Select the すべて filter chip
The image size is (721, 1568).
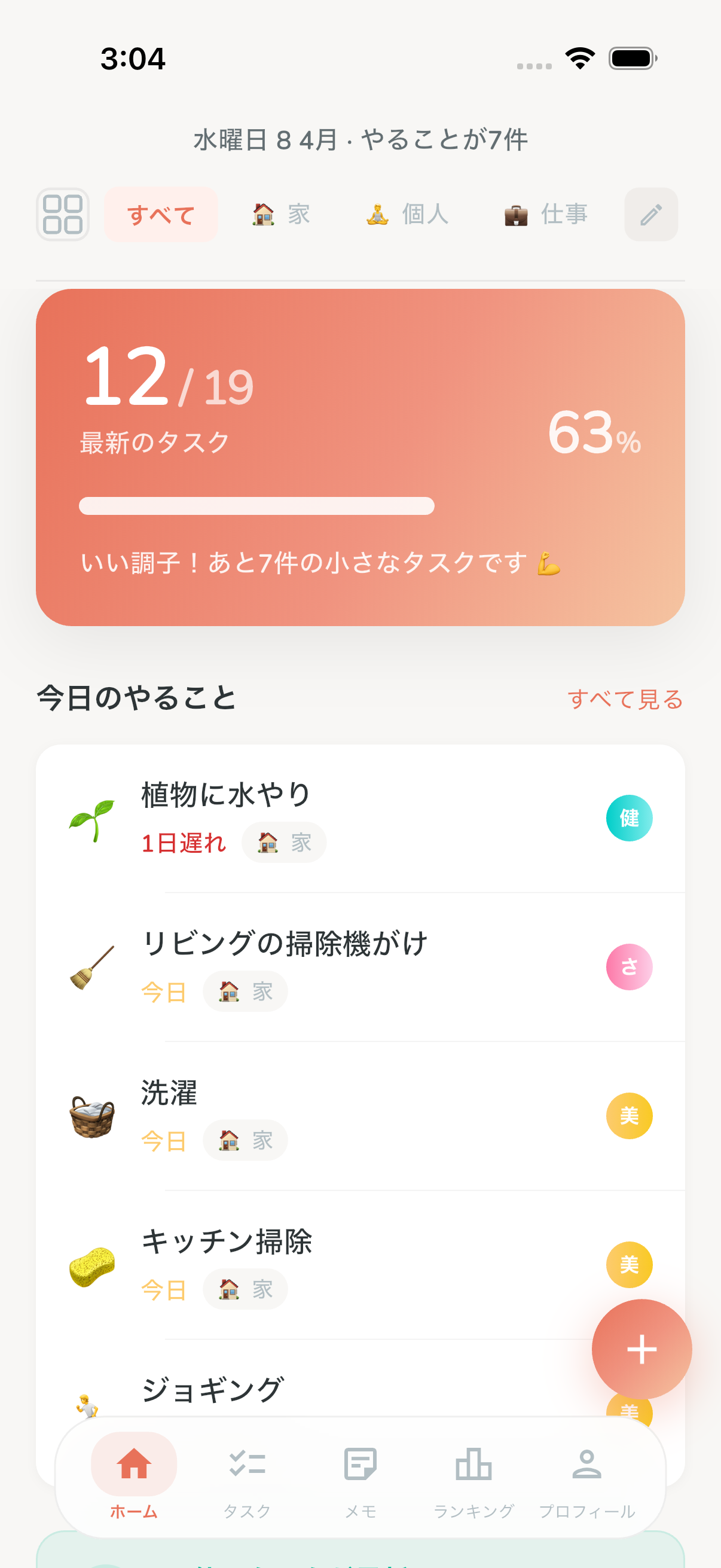click(161, 214)
